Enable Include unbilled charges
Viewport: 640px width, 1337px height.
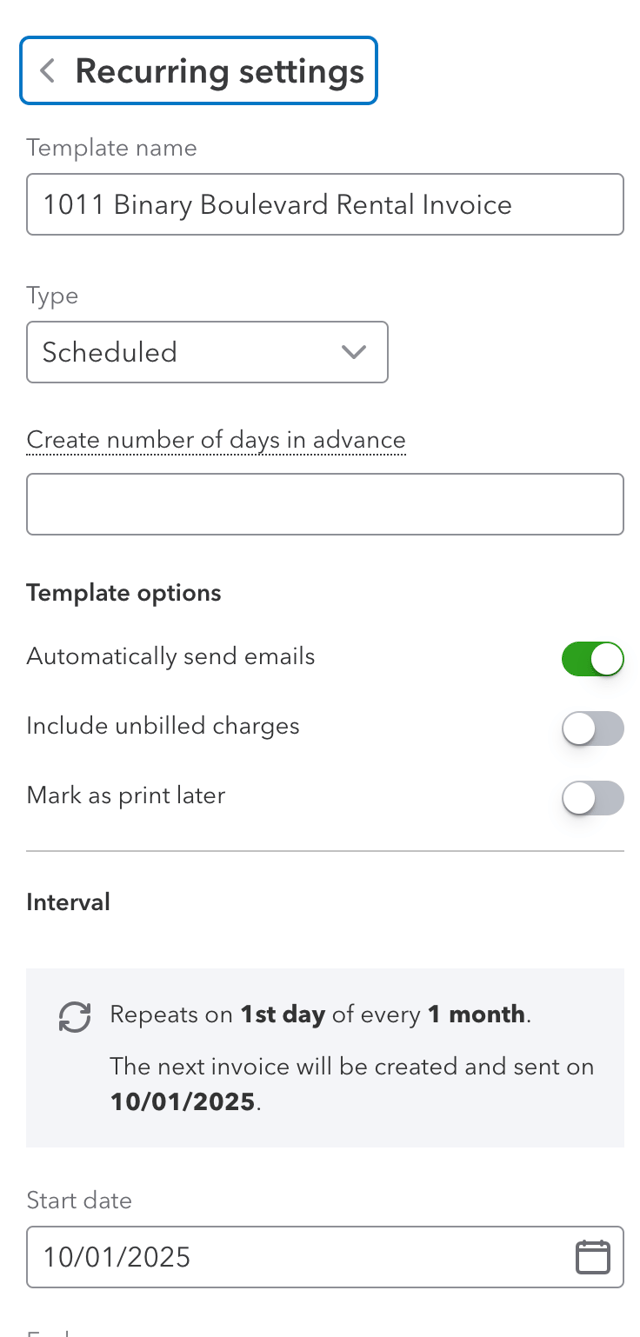592,729
